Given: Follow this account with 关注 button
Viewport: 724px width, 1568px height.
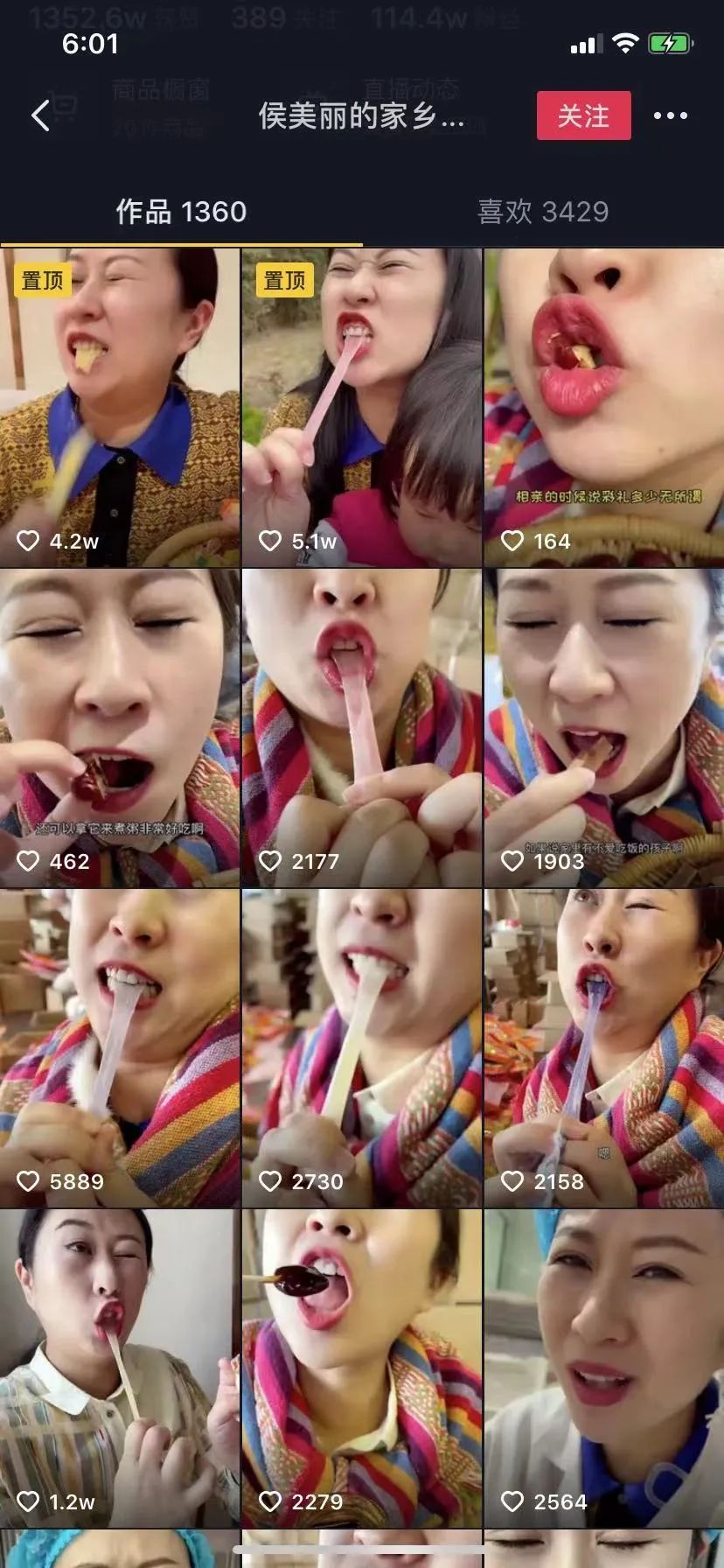Looking at the screenshot, I should coord(583,115).
